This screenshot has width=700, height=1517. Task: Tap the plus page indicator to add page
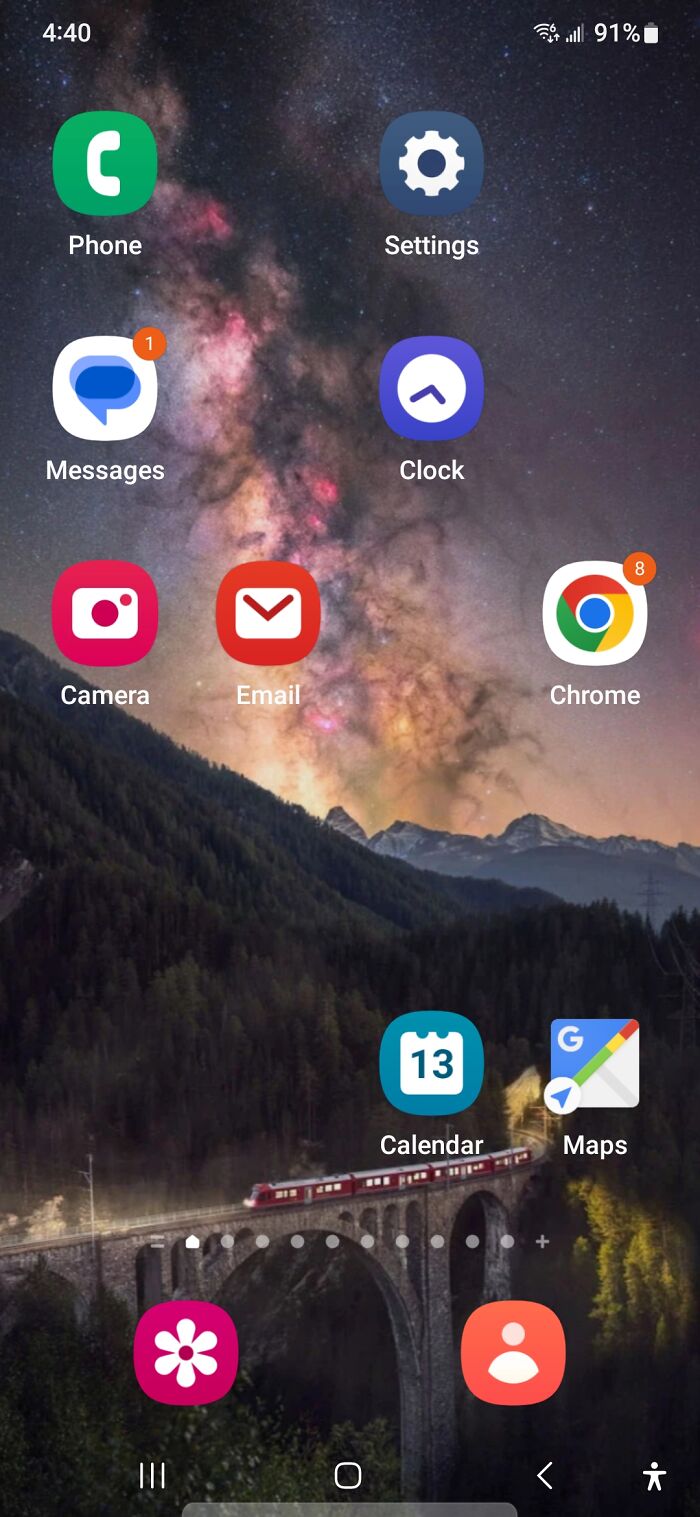[542, 1241]
